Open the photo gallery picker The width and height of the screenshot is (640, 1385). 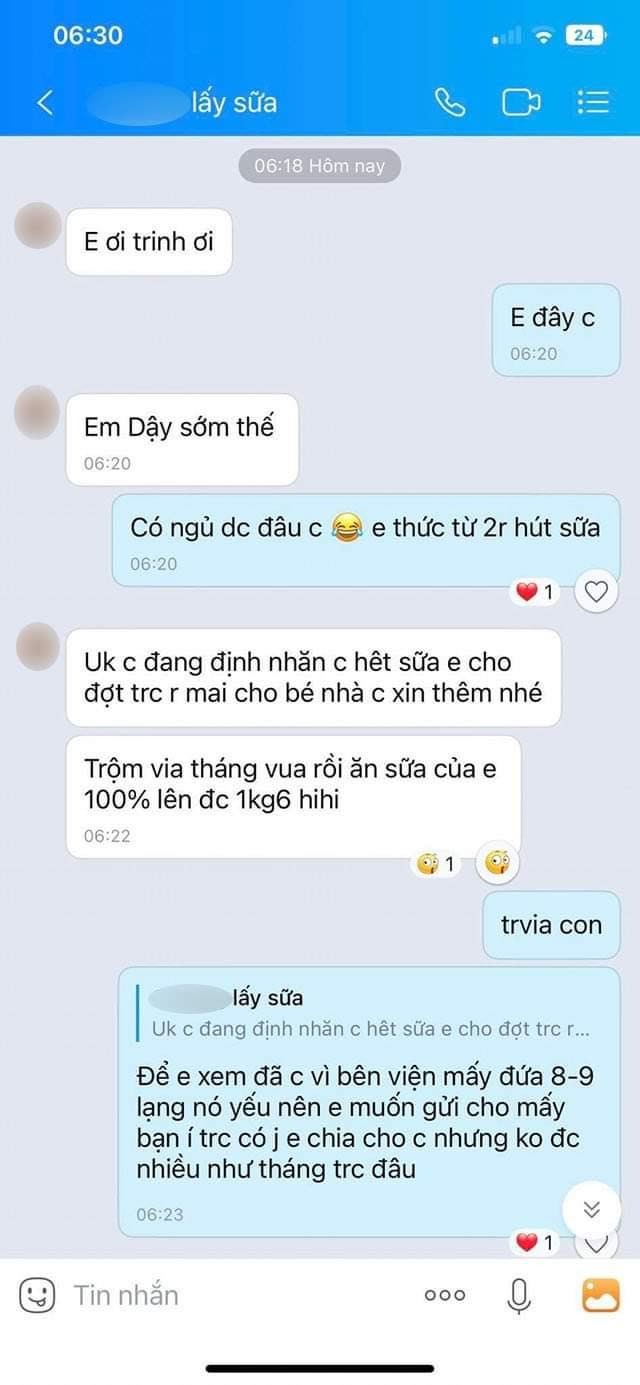(600, 1295)
